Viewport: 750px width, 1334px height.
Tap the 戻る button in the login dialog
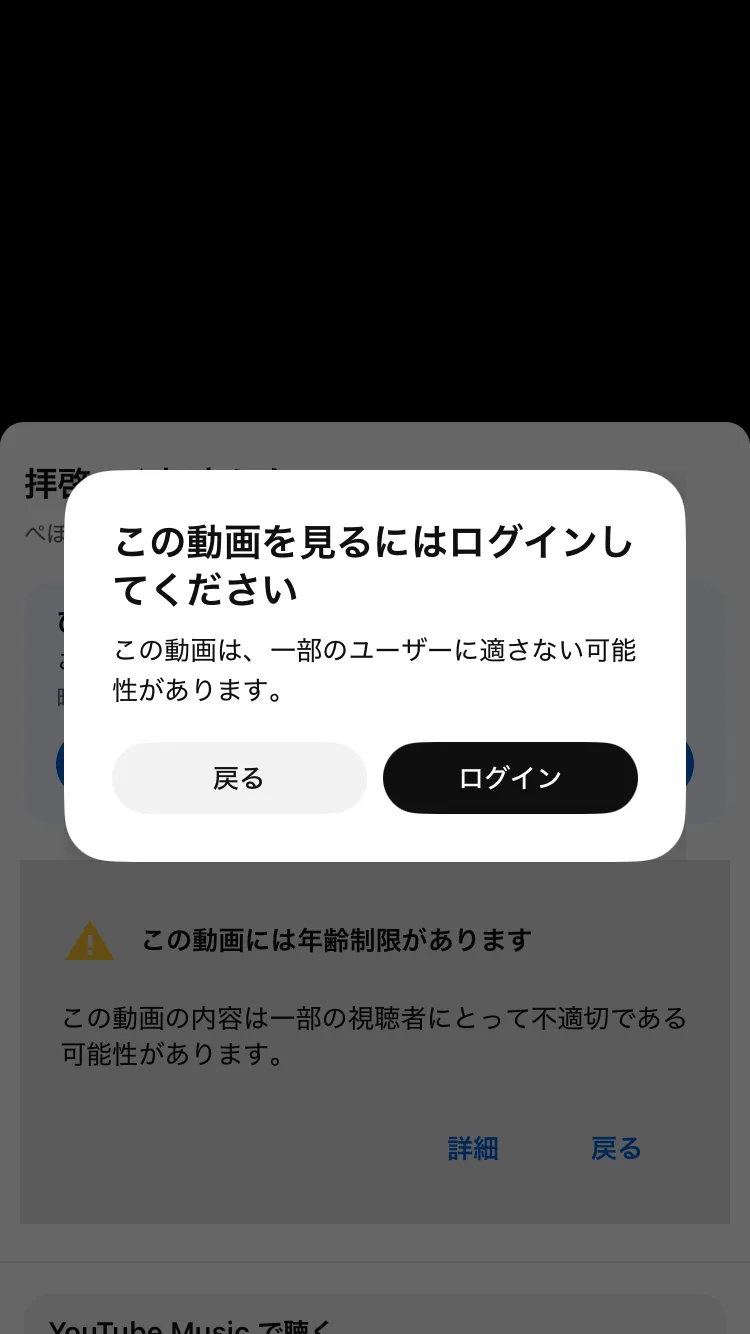click(x=239, y=778)
